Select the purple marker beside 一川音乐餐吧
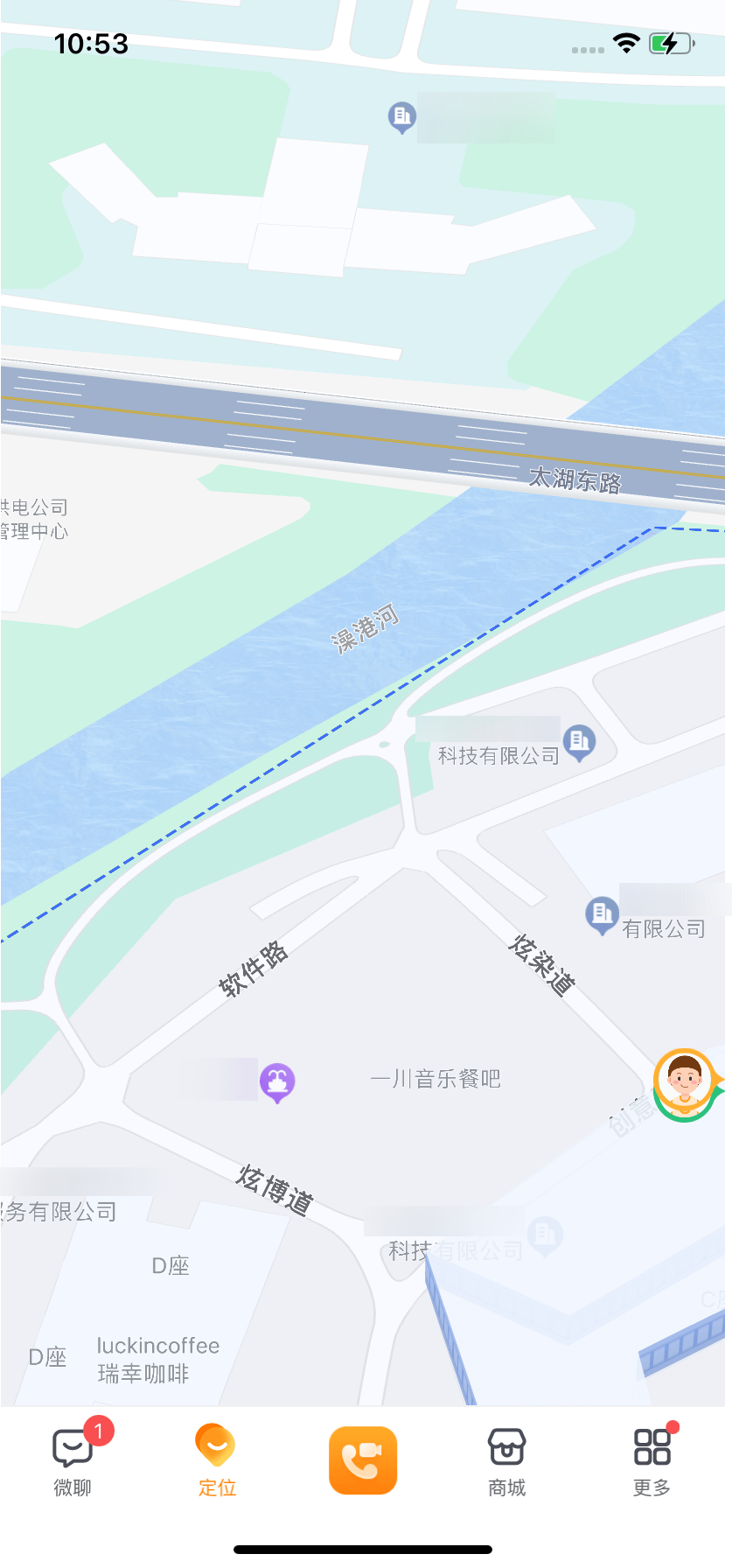Viewport: 732px width, 1568px height. point(277,1081)
